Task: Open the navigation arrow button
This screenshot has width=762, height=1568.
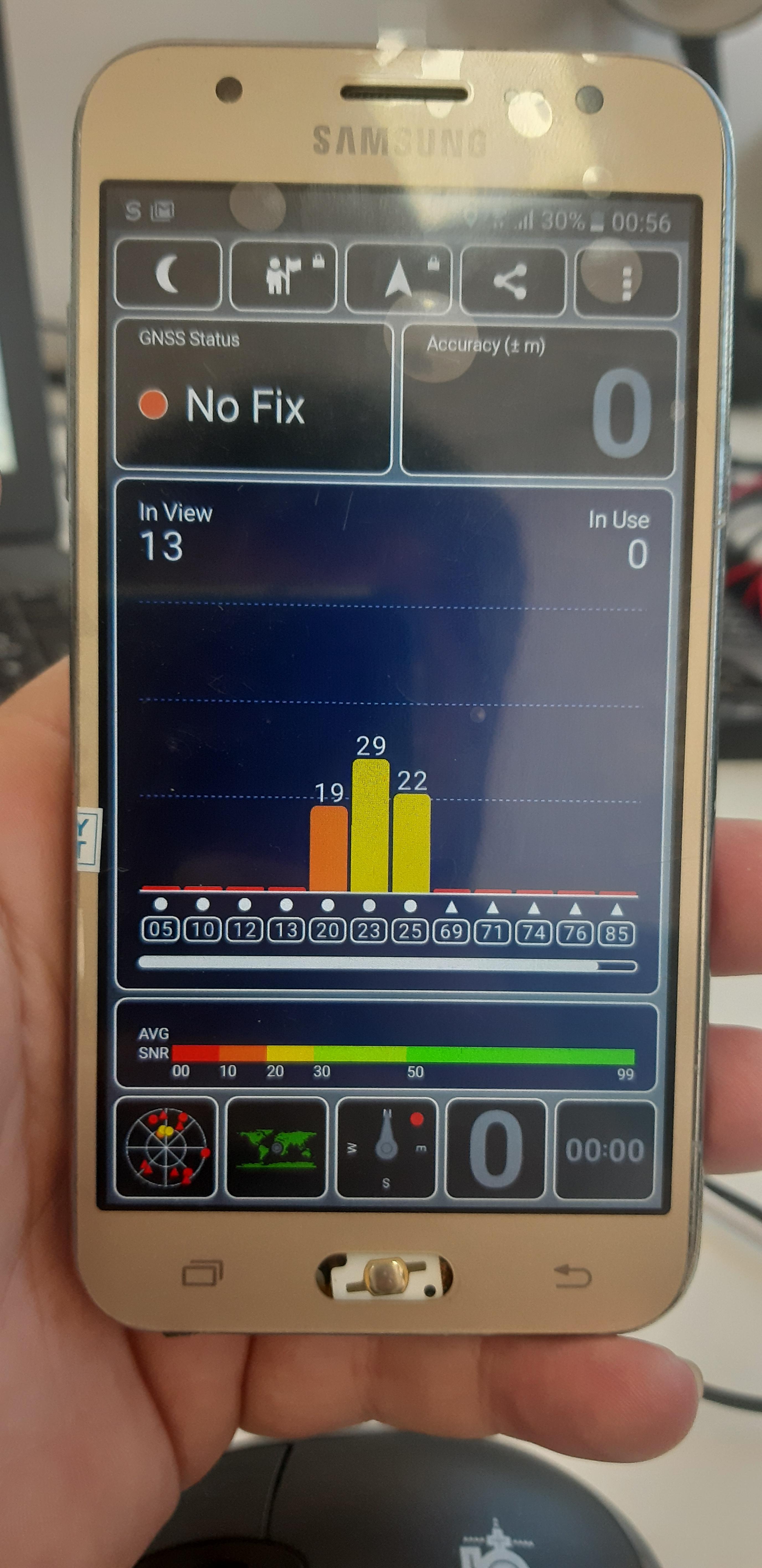Action: [x=399, y=278]
